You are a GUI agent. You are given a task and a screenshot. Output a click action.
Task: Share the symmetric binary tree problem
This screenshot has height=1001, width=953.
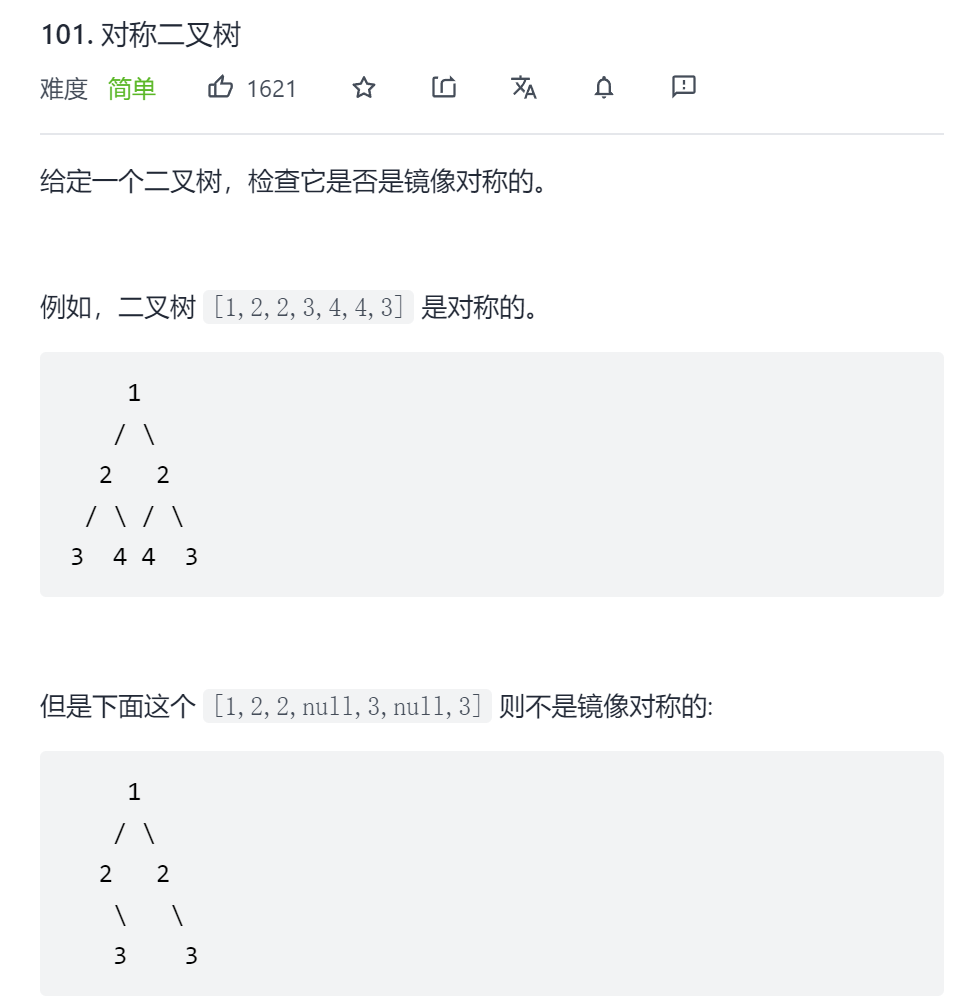pyautogui.click(x=444, y=88)
